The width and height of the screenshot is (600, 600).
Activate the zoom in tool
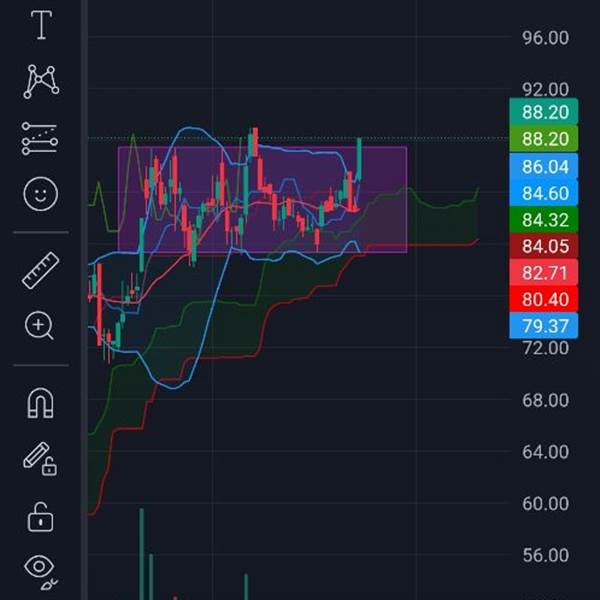coord(40,326)
